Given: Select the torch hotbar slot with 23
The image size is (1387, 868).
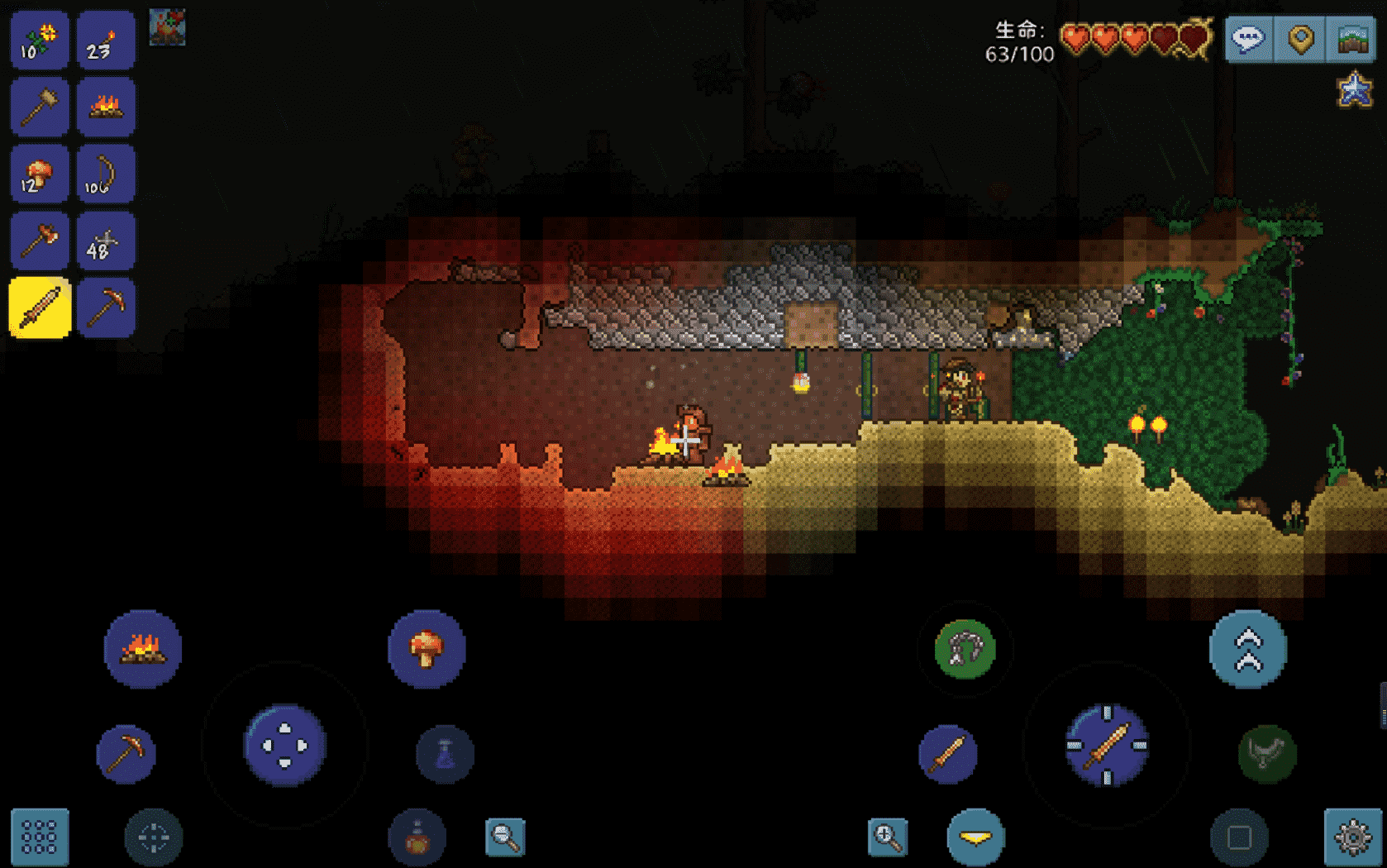Looking at the screenshot, I should 106,40.
